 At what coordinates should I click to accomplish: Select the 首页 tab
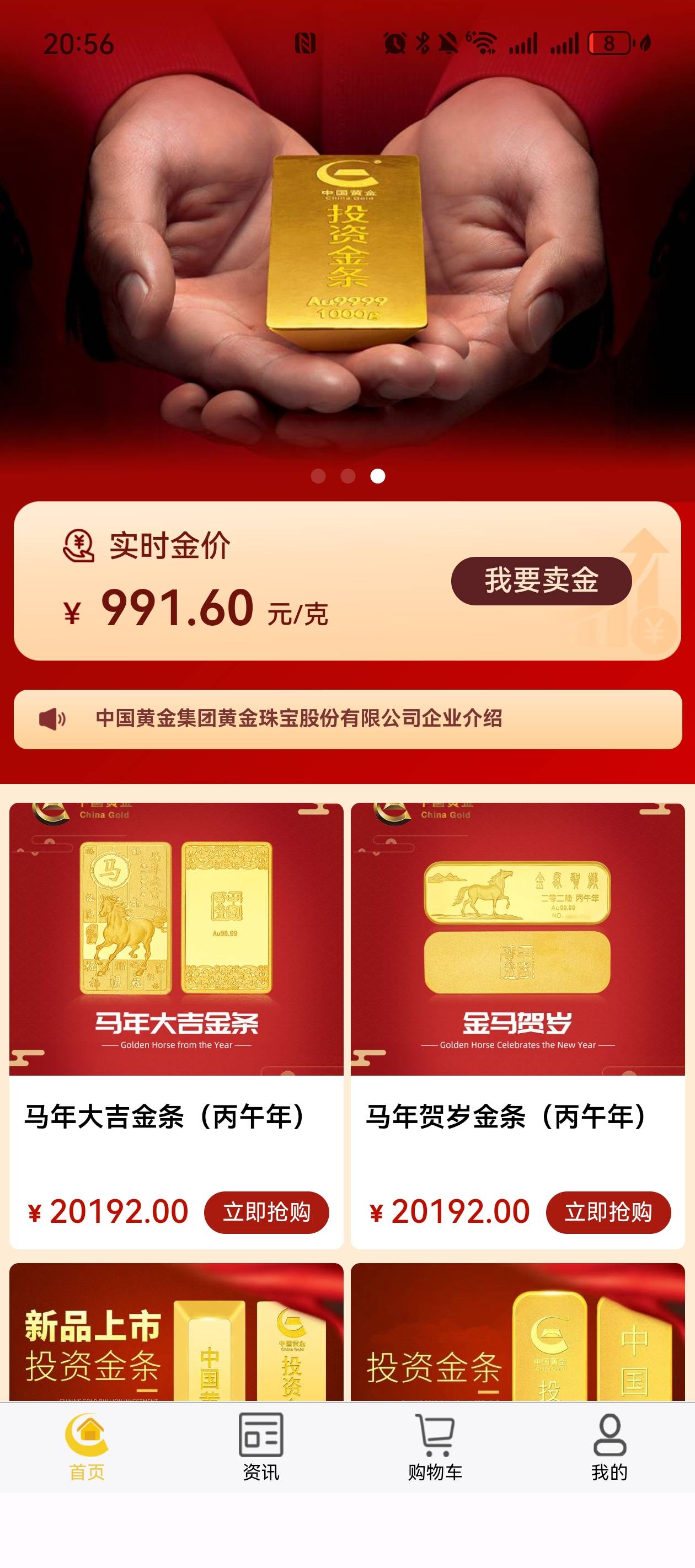[x=87, y=1447]
